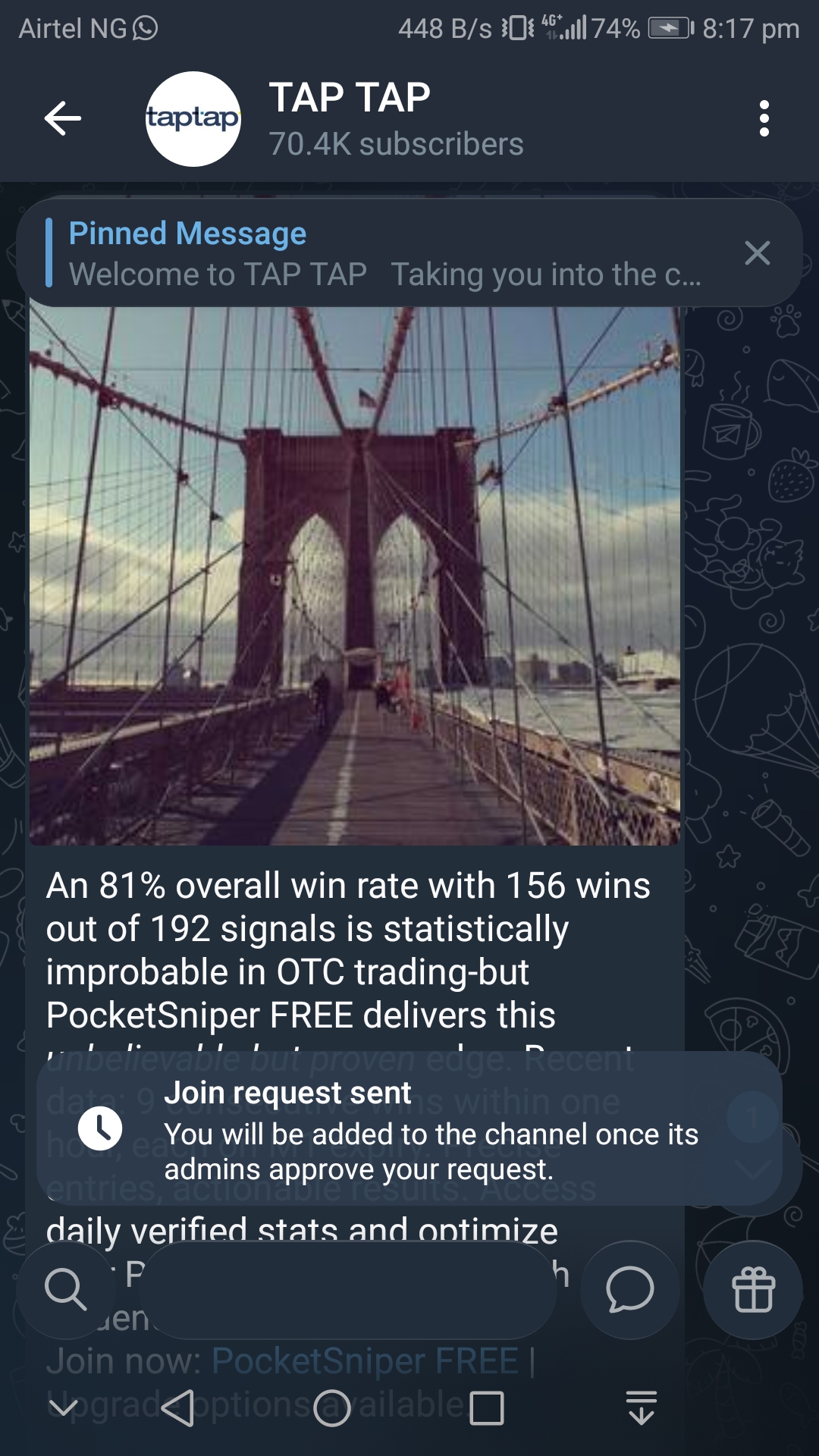Tap the system home button
This screenshot has width=819, height=1456.
[x=331, y=1408]
